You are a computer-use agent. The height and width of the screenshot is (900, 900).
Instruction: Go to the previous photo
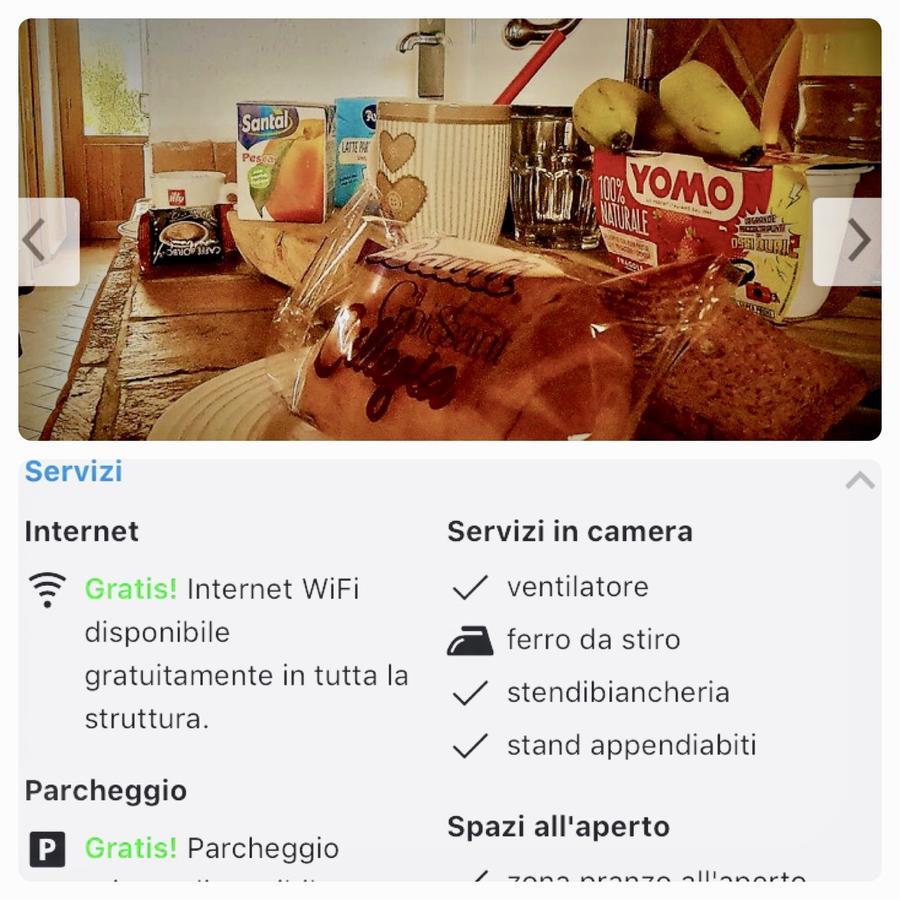(x=47, y=241)
